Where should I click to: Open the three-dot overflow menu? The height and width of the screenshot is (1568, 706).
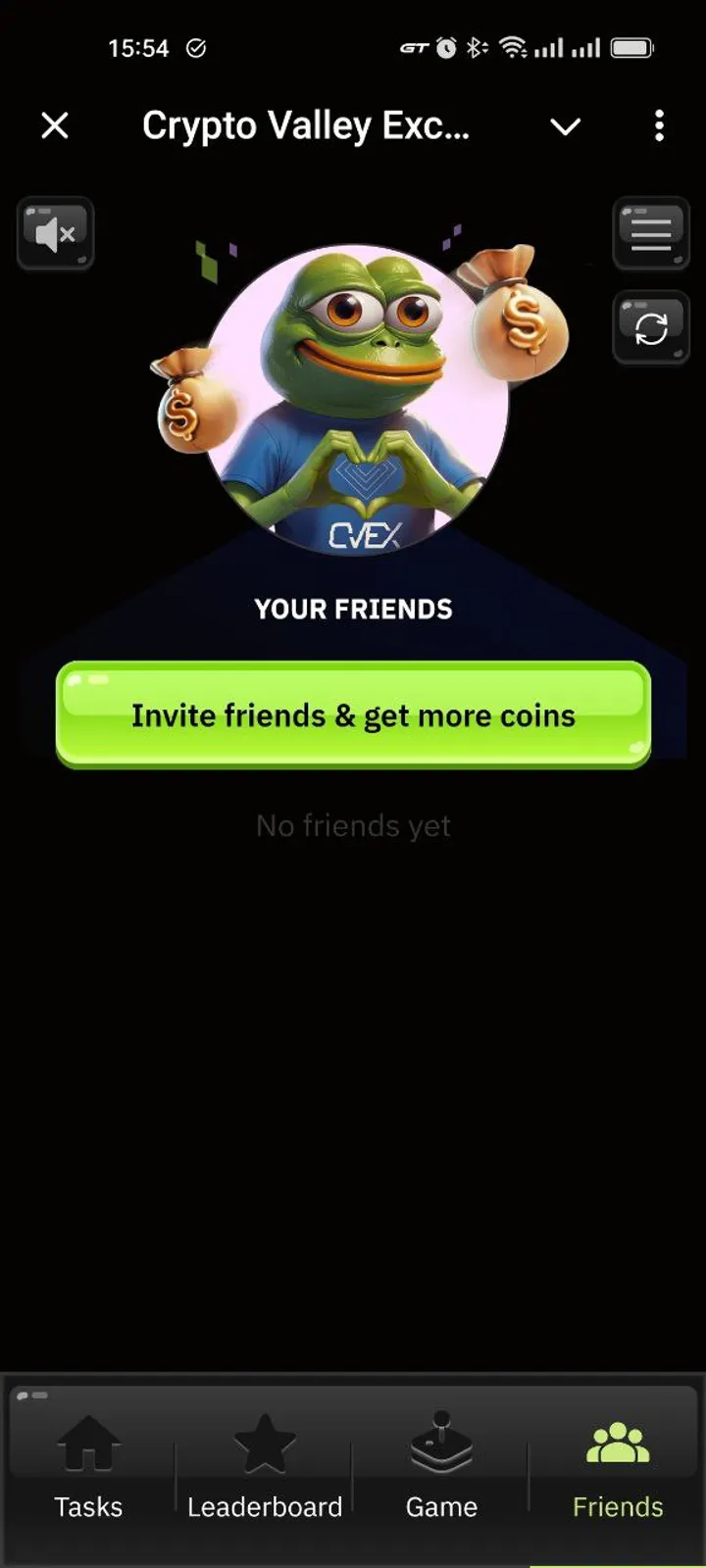click(x=659, y=125)
